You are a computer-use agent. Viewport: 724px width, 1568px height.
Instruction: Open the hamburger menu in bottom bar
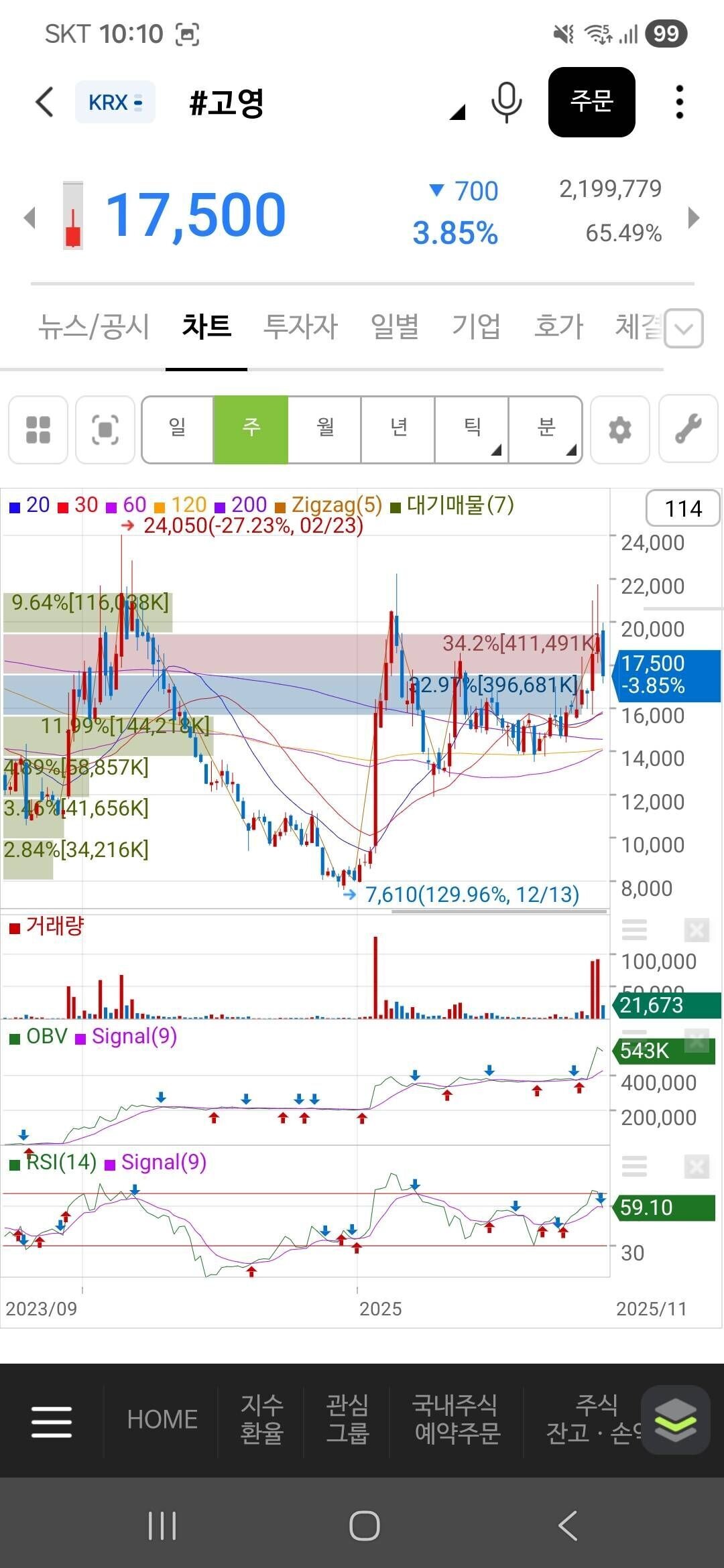point(52,1422)
